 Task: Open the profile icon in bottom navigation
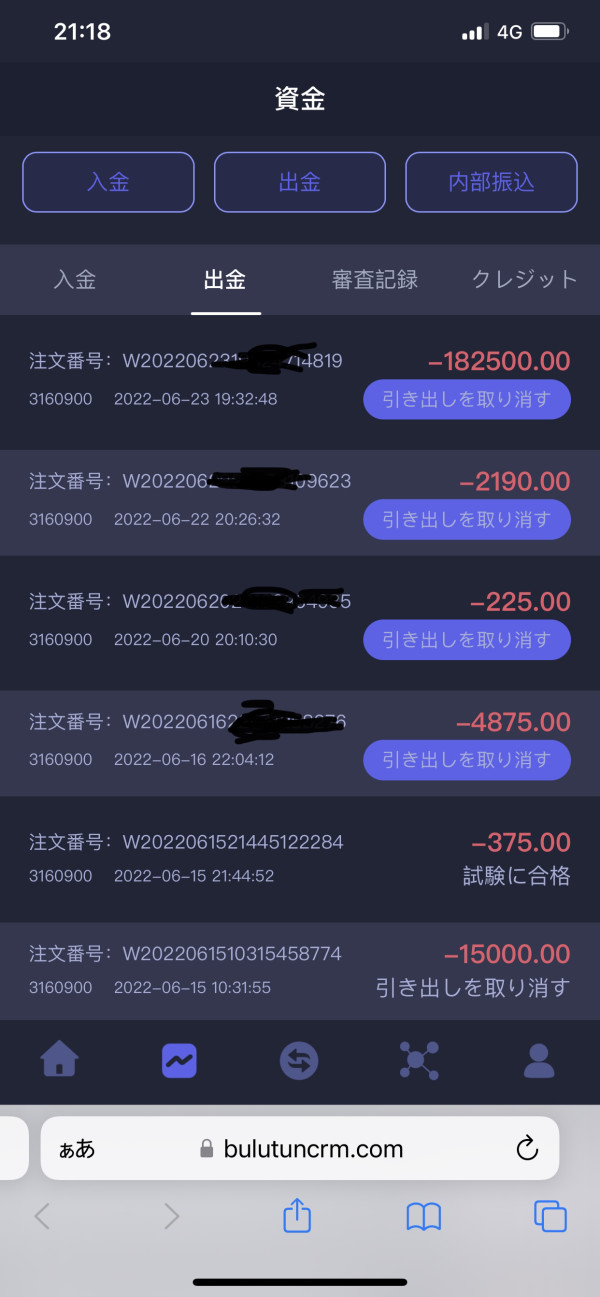coord(539,1060)
